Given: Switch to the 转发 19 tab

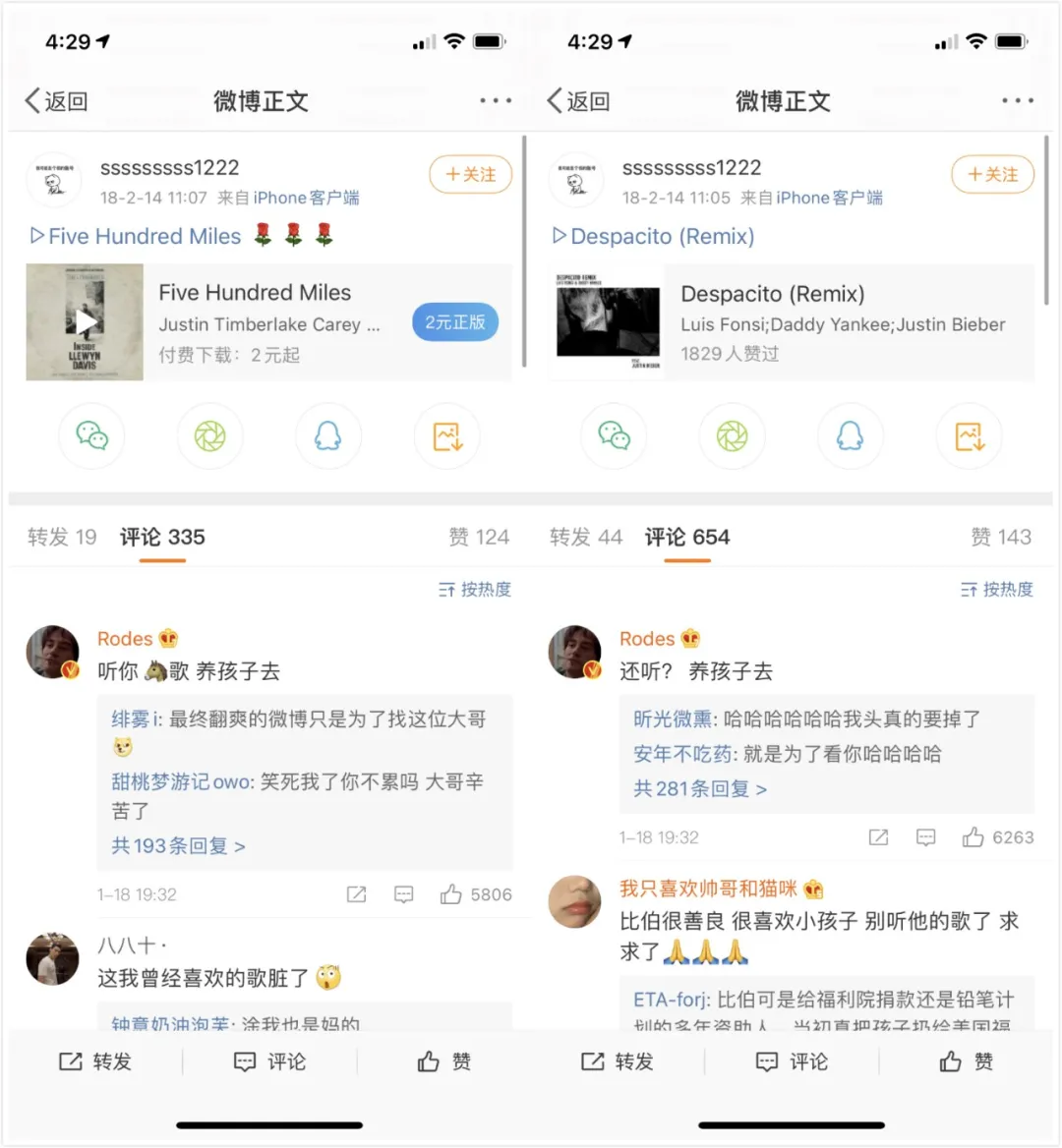Looking at the screenshot, I should click(x=61, y=538).
